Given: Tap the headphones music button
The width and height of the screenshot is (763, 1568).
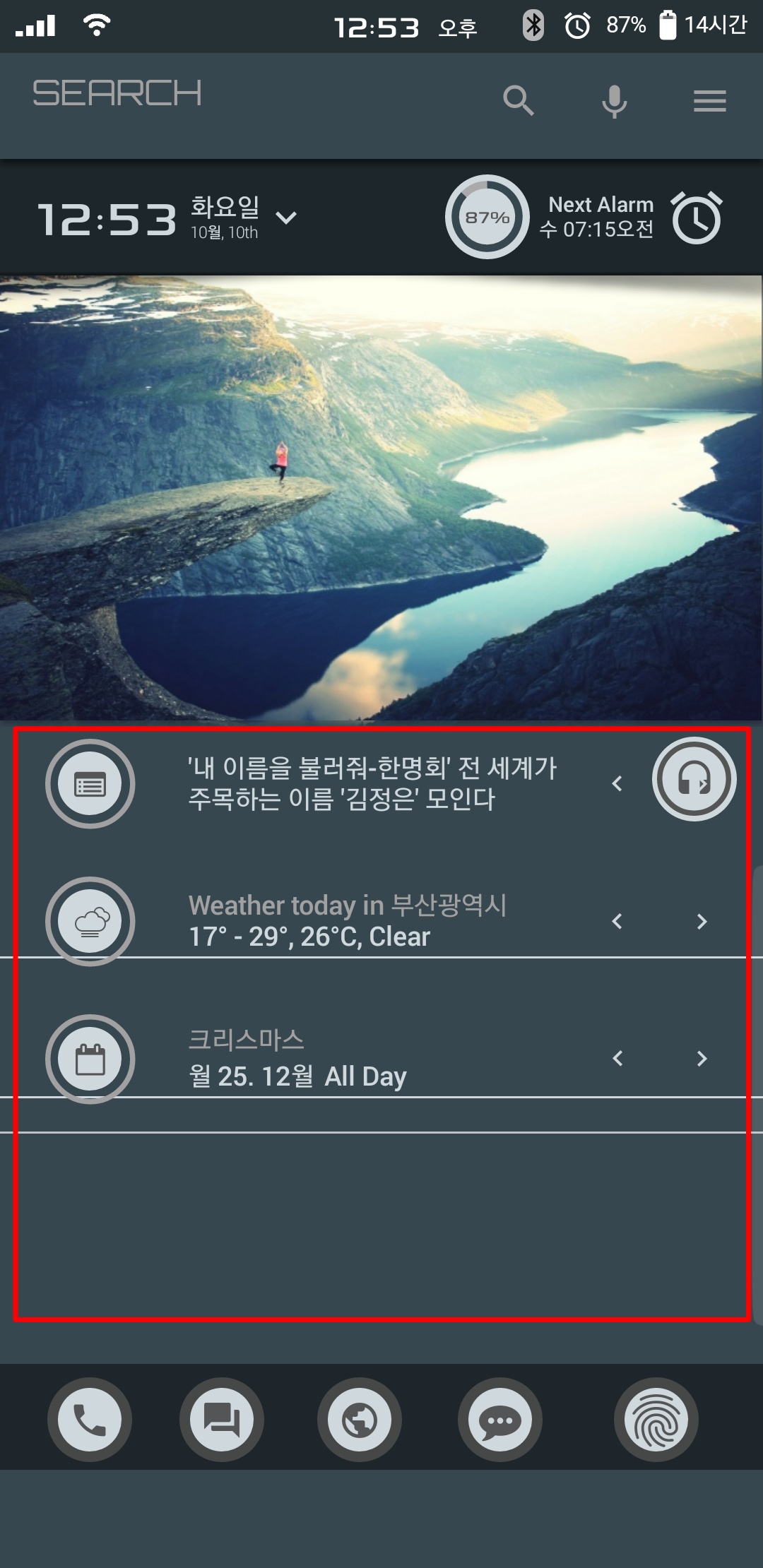Looking at the screenshot, I should coord(694,779).
